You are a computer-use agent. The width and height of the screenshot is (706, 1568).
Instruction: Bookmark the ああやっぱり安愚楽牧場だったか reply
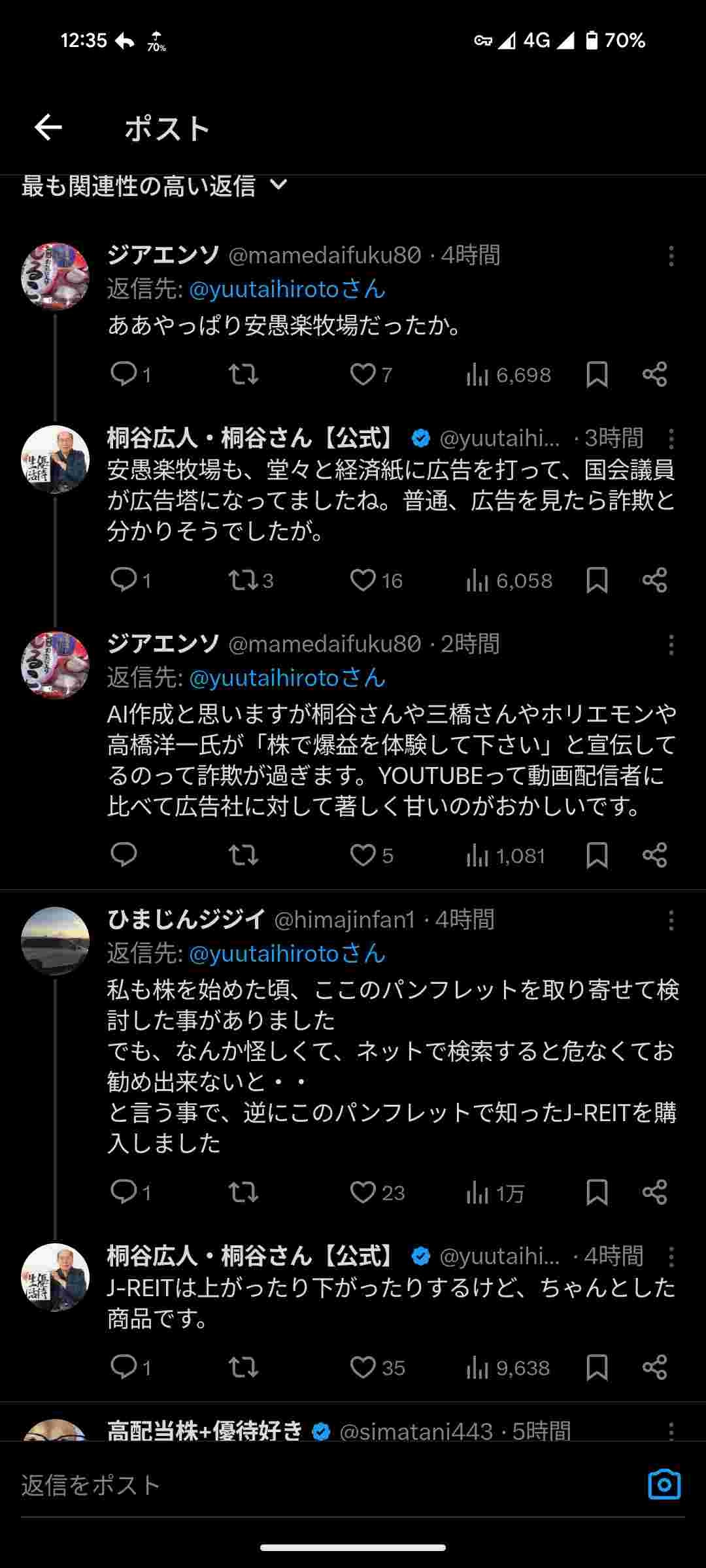click(597, 374)
